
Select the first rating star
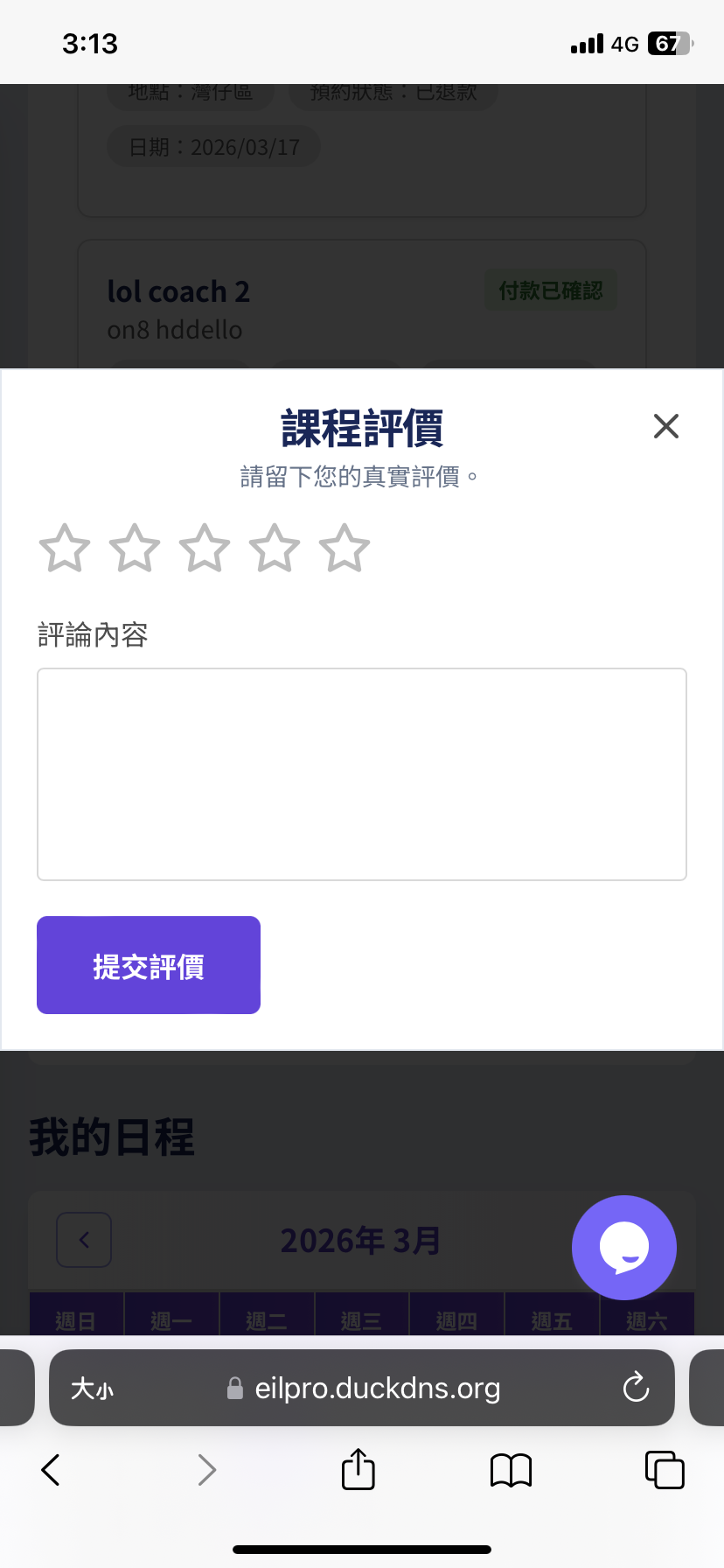tap(64, 549)
